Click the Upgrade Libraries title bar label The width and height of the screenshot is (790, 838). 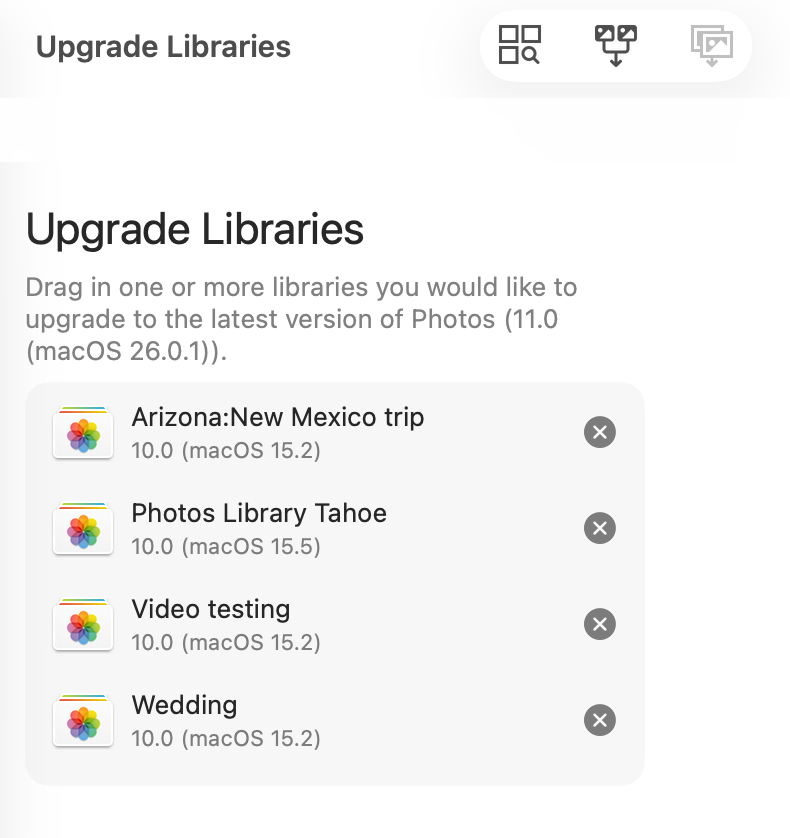(163, 46)
